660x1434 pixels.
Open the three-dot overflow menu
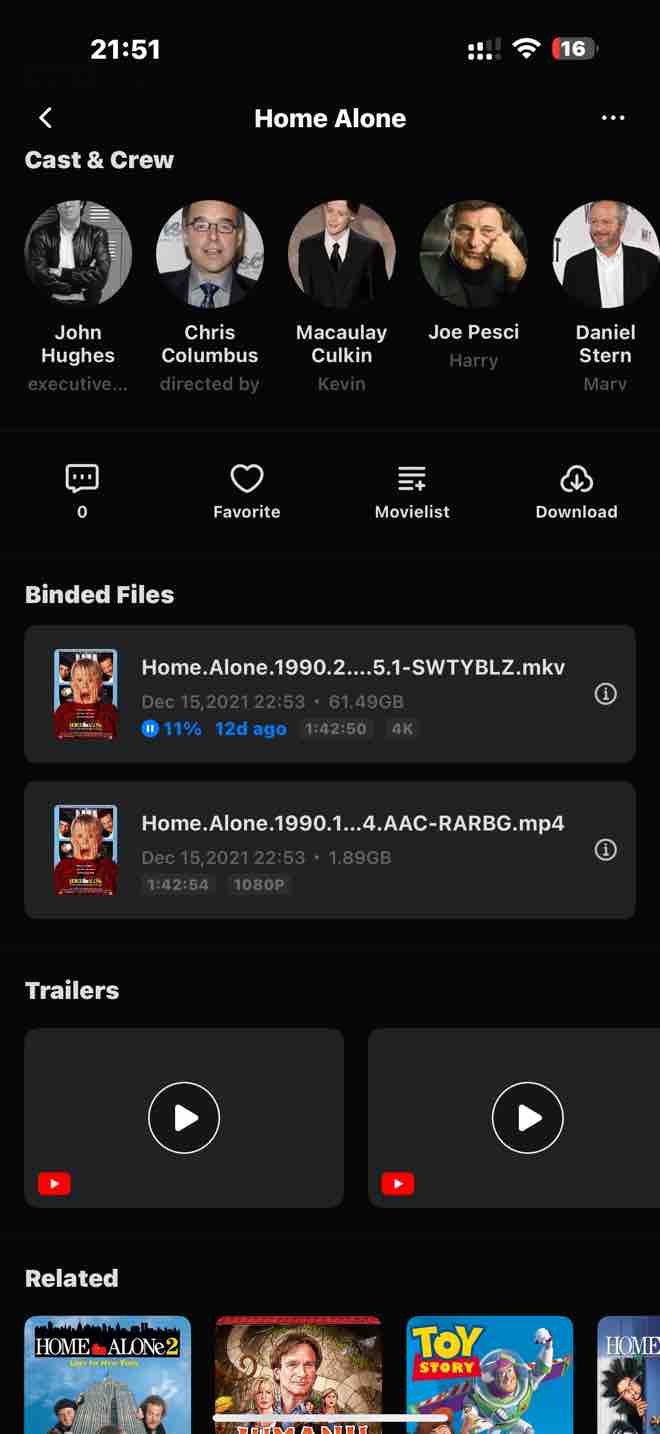tap(612, 118)
